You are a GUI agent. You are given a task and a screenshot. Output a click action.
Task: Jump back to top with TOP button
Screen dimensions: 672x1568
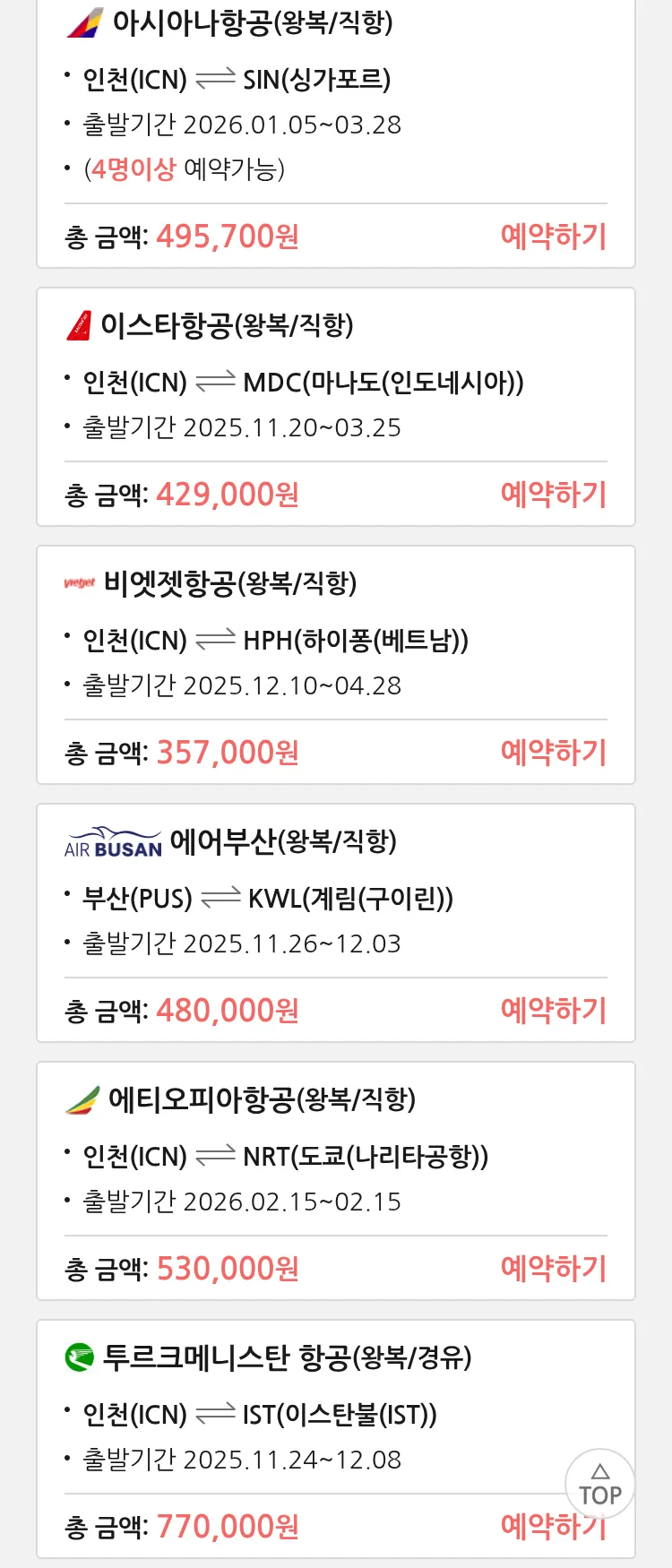599,1485
